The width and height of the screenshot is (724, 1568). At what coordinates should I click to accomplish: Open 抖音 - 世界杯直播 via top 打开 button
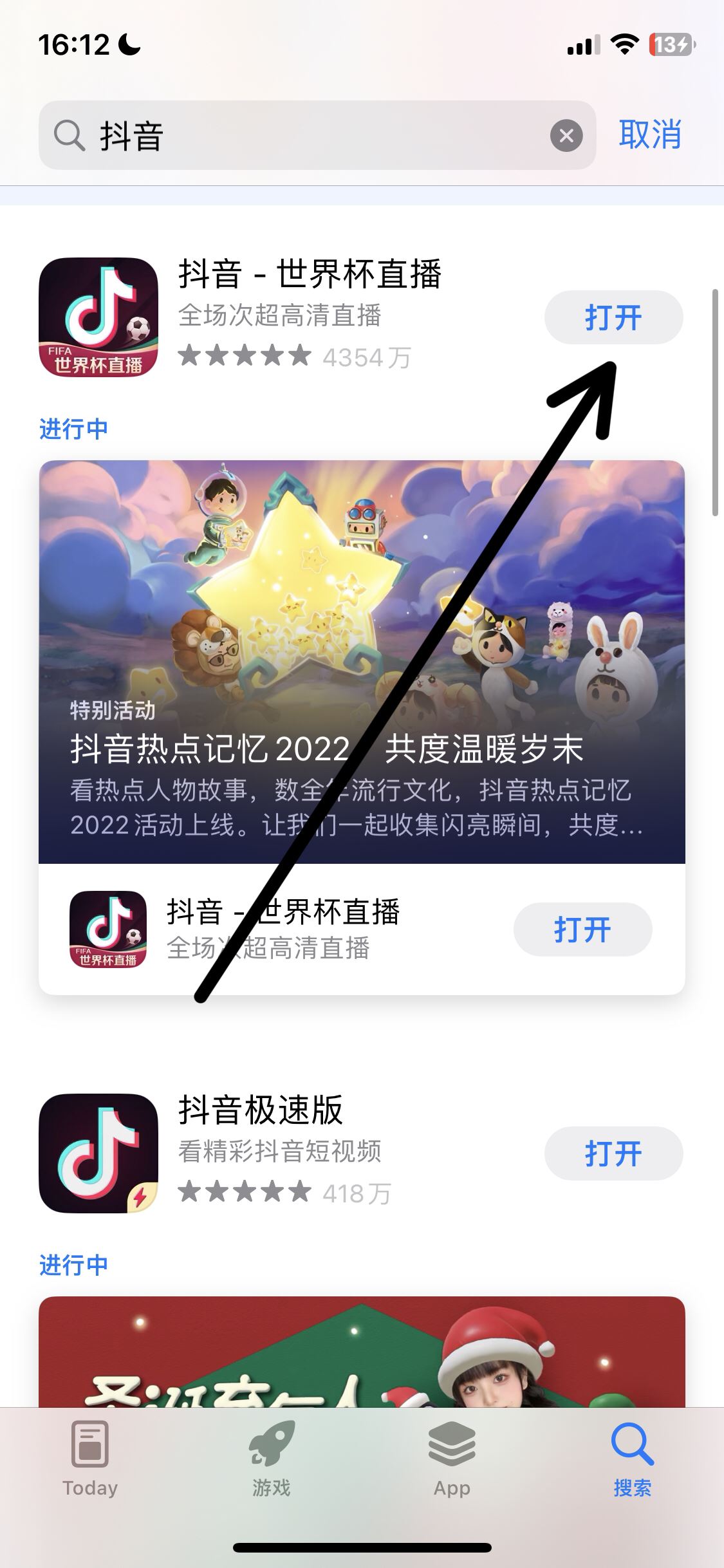pyautogui.click(x=613, y=316)
